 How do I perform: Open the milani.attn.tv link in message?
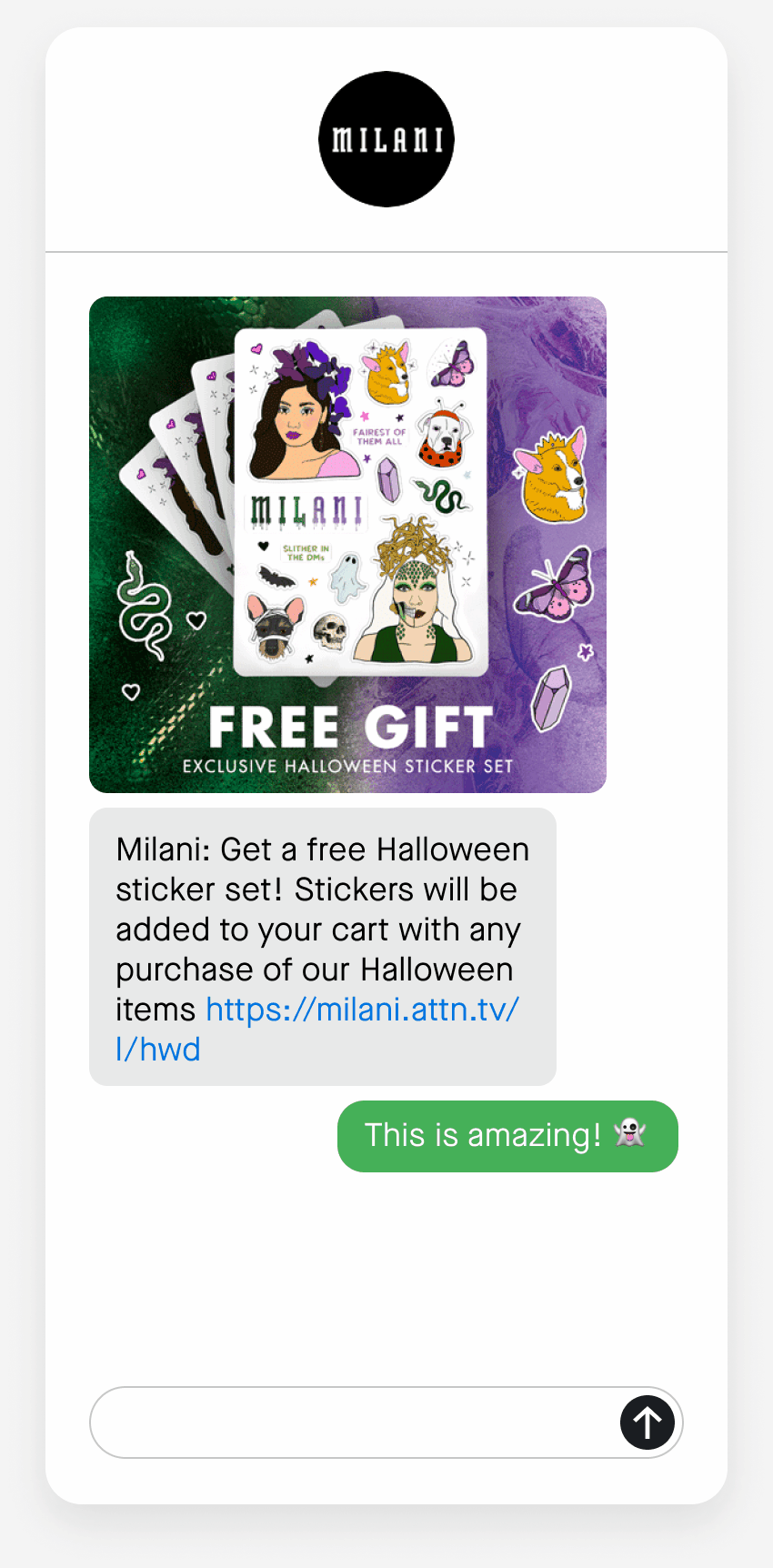pyautogui.click(x=362, y=1010)
